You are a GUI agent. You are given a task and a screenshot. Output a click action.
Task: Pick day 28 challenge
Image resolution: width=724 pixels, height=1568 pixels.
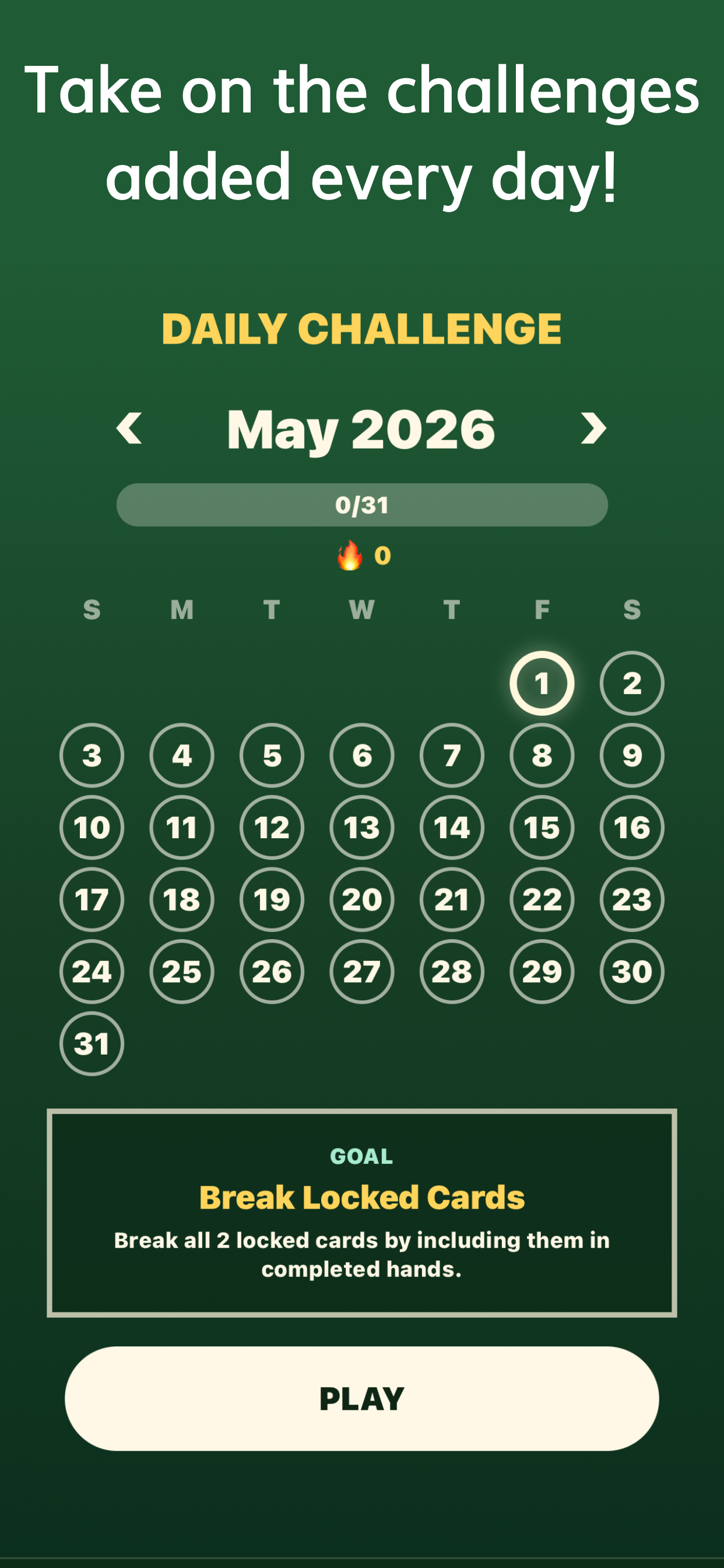click(451, 971)
